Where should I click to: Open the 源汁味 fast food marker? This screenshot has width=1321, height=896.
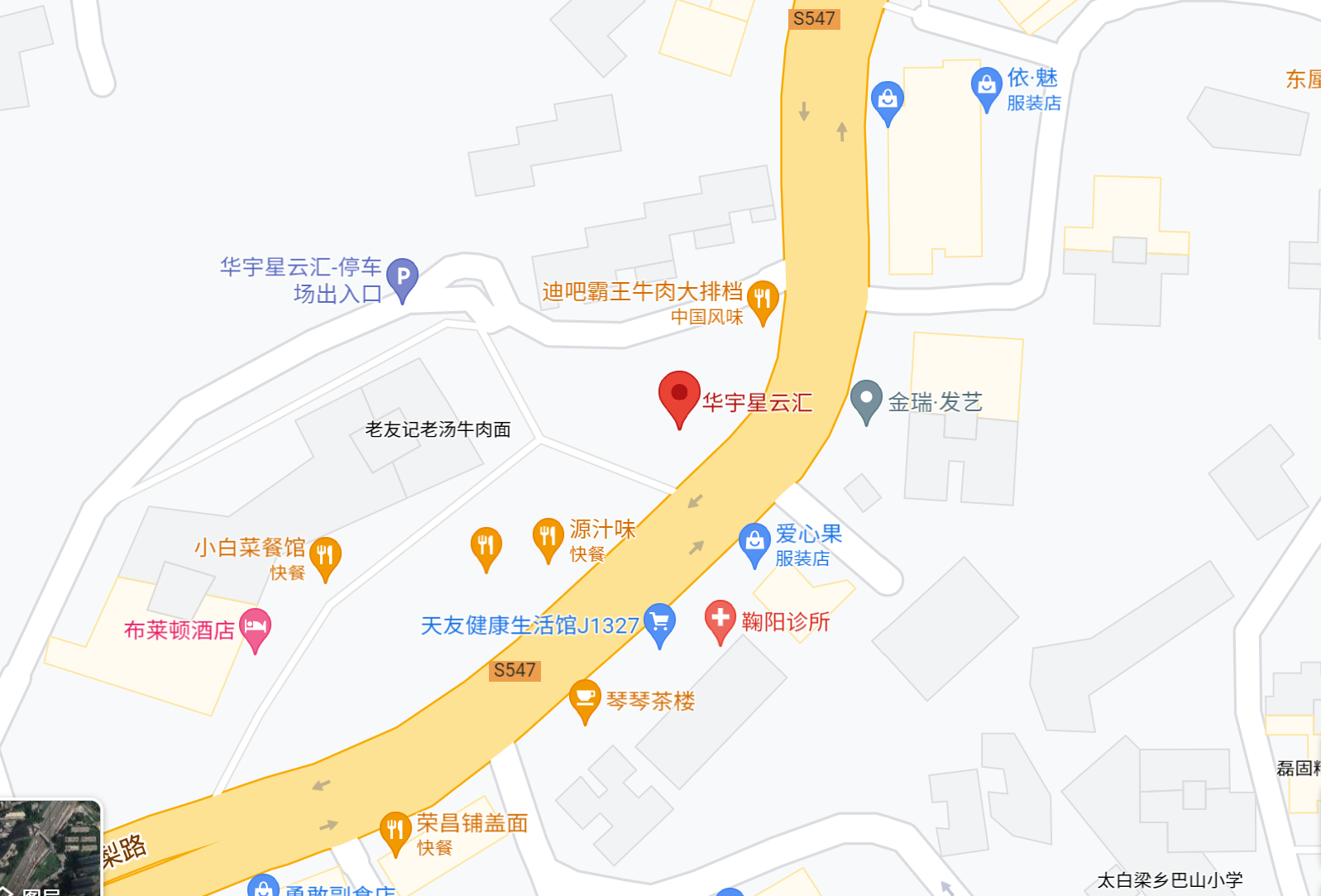548,537
